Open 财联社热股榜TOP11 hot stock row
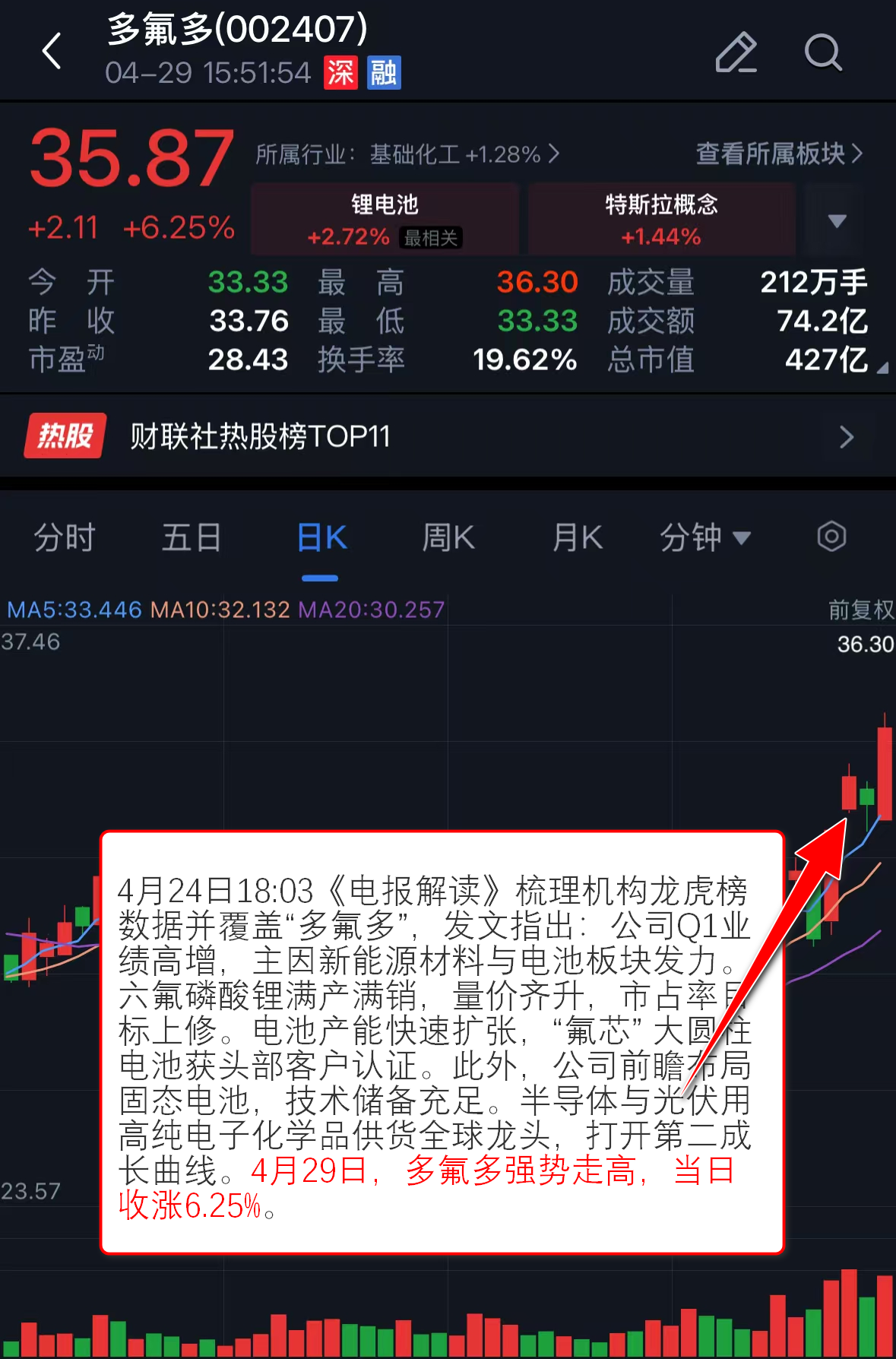 point(448,436)
